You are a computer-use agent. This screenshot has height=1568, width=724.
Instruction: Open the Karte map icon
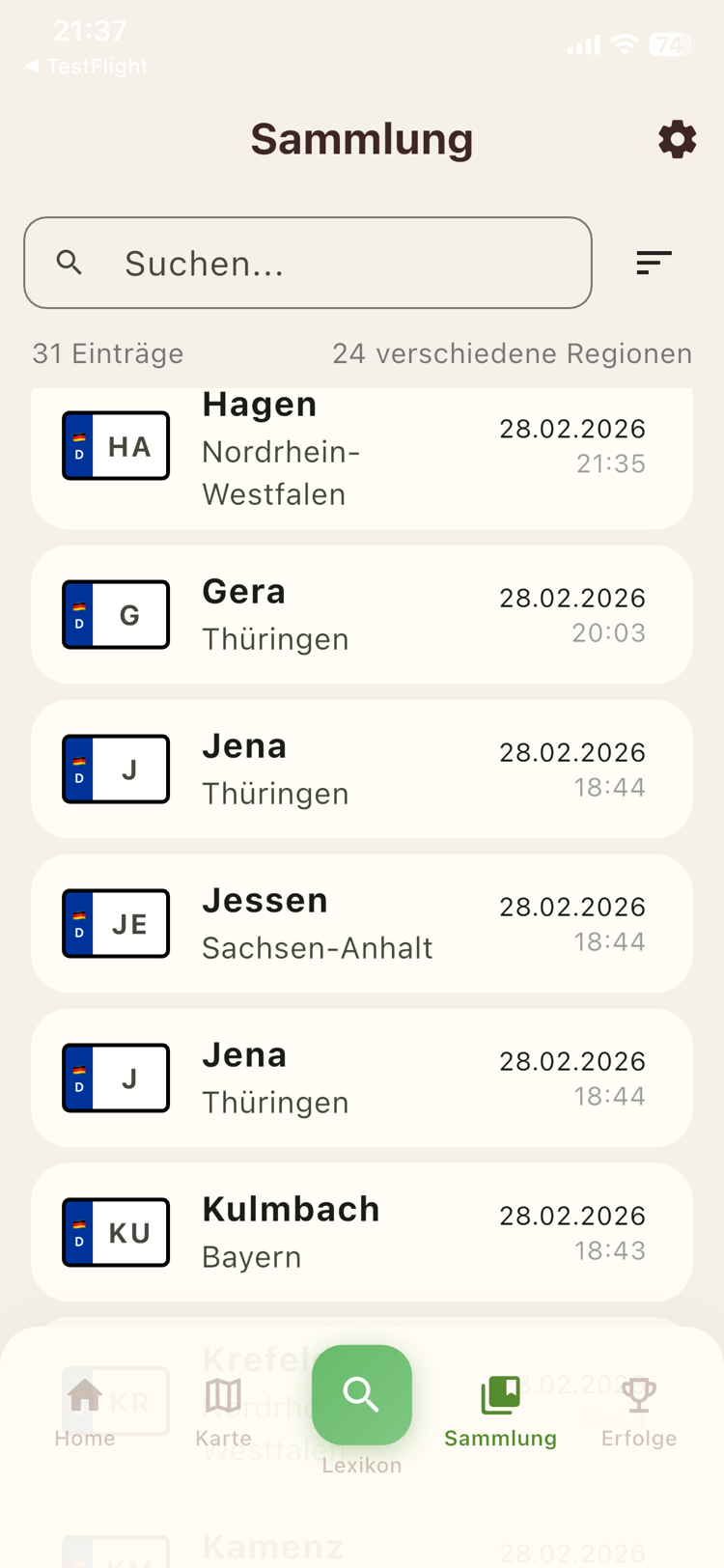coord(223,1394)
